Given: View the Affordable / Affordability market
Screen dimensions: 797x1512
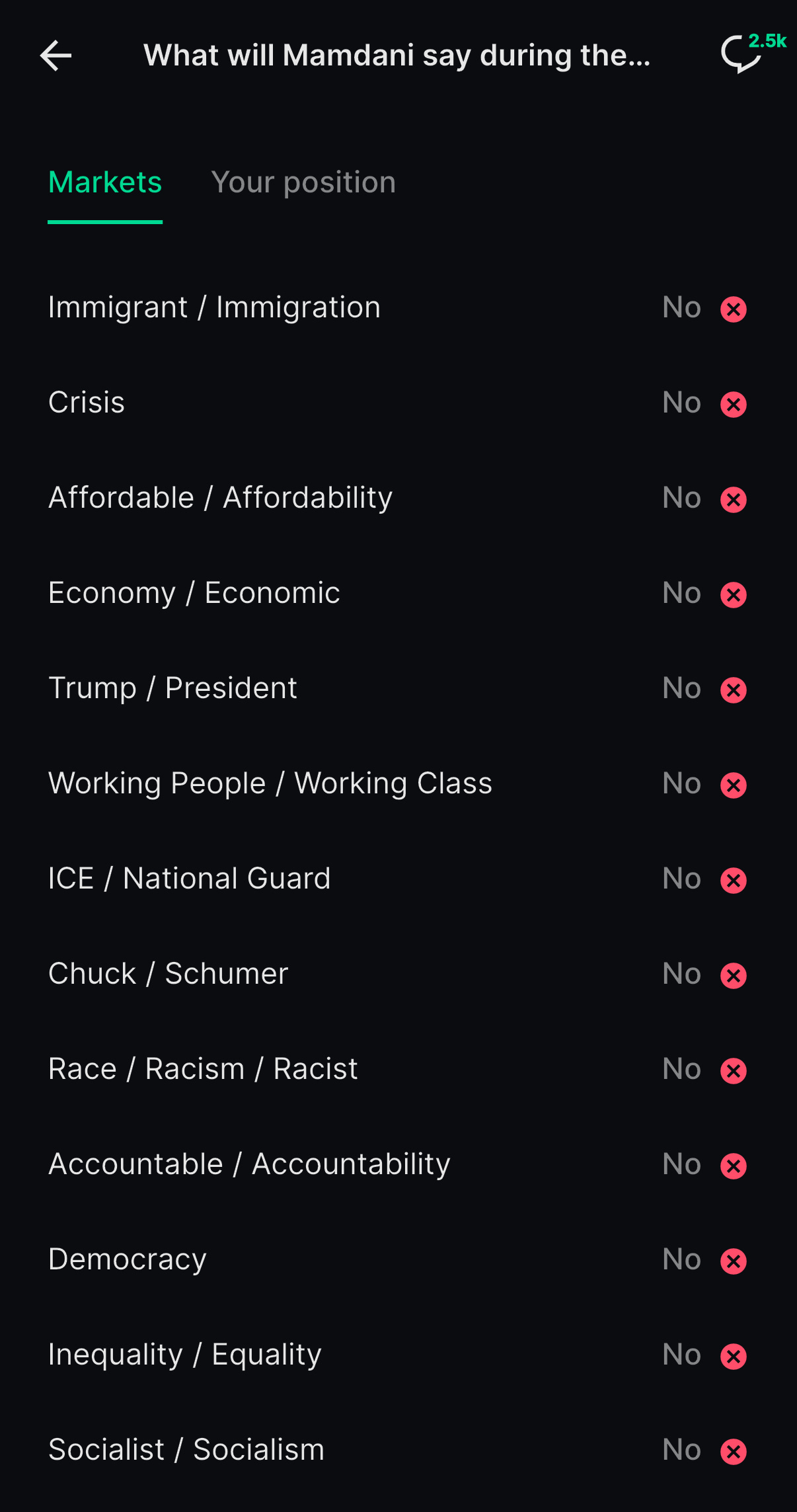Looking at the screenshot, I should (x=221, y=498).
